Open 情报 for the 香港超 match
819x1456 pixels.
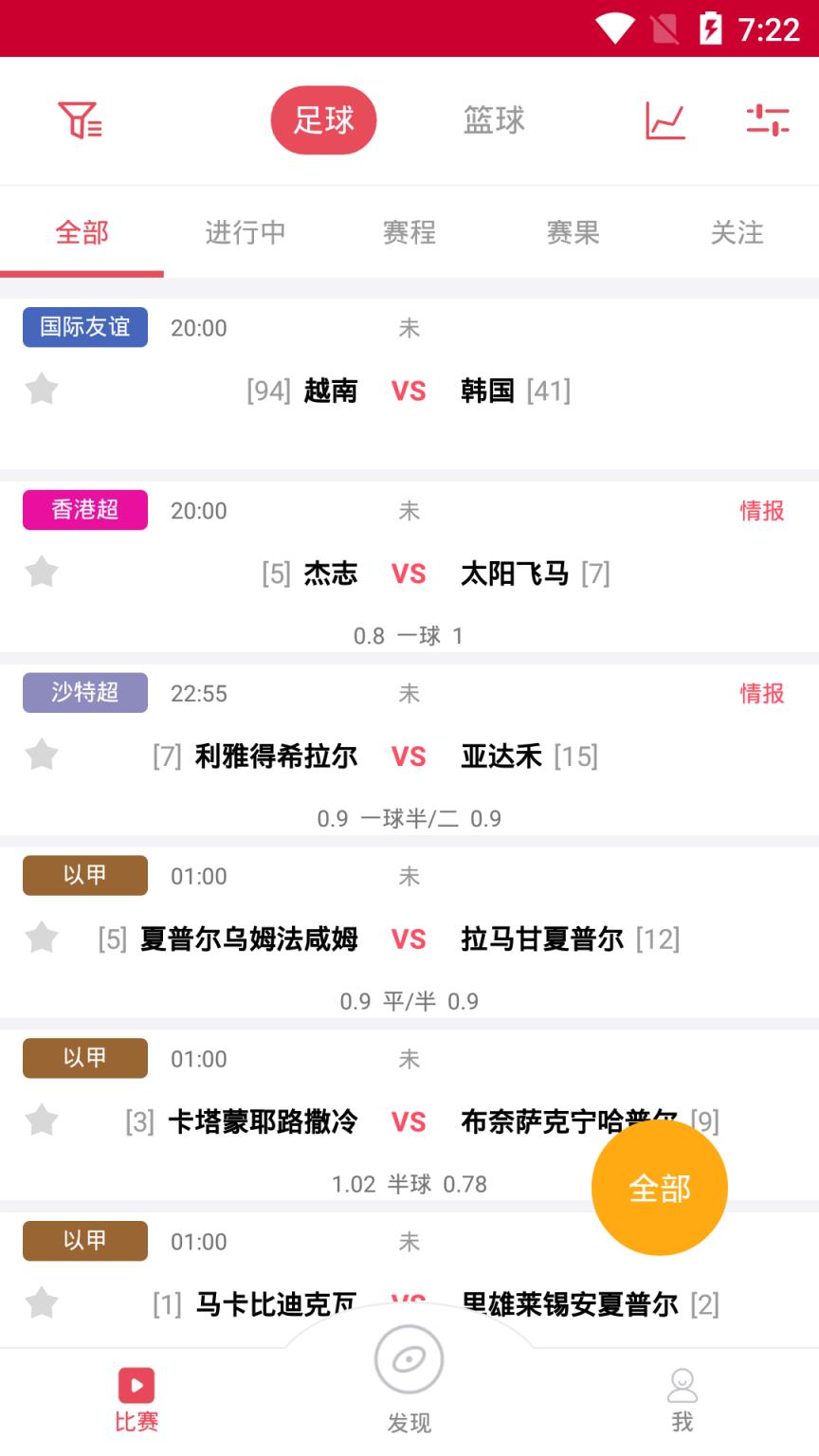point(759,510)
